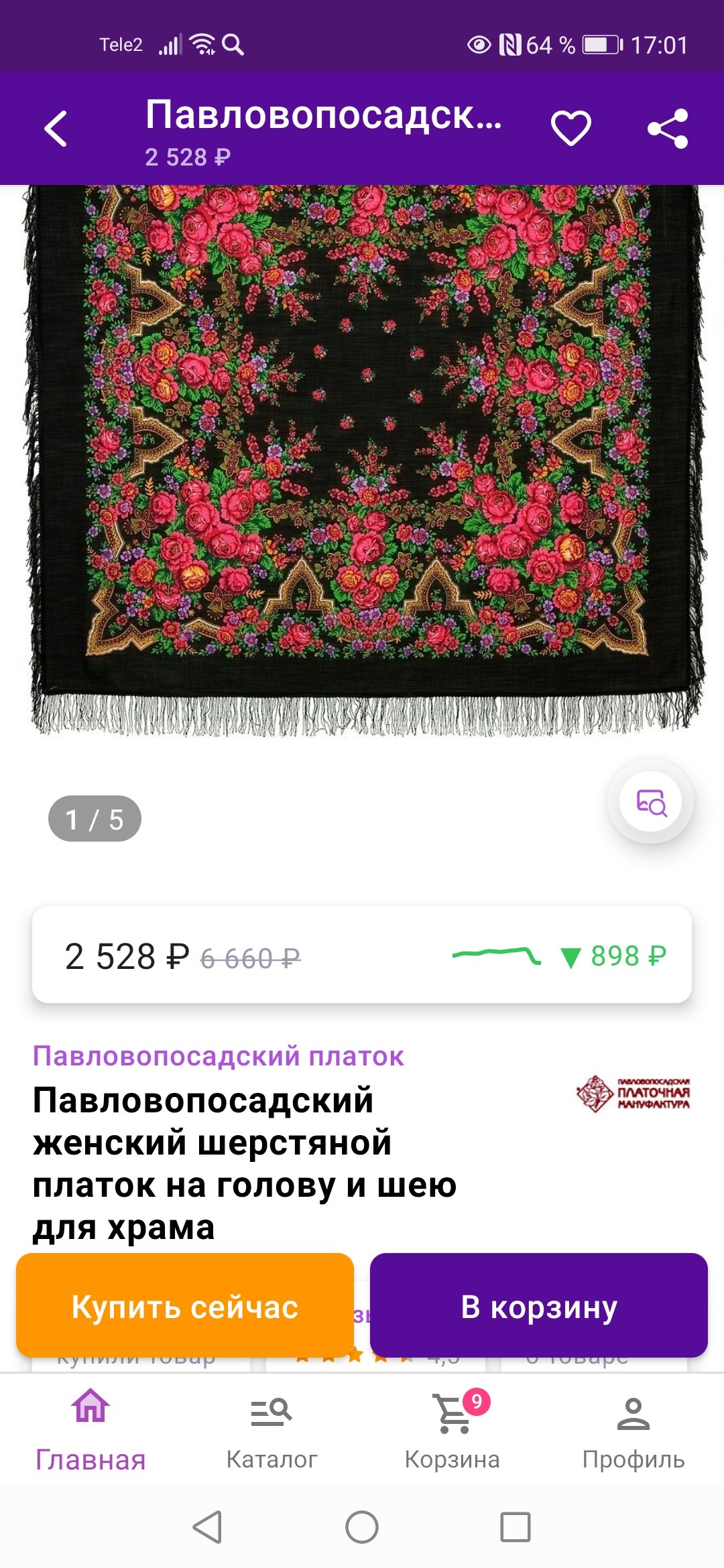Screen dimensions: 724x1568
Task: Tap the system home button
Action: pos(362,1528)
